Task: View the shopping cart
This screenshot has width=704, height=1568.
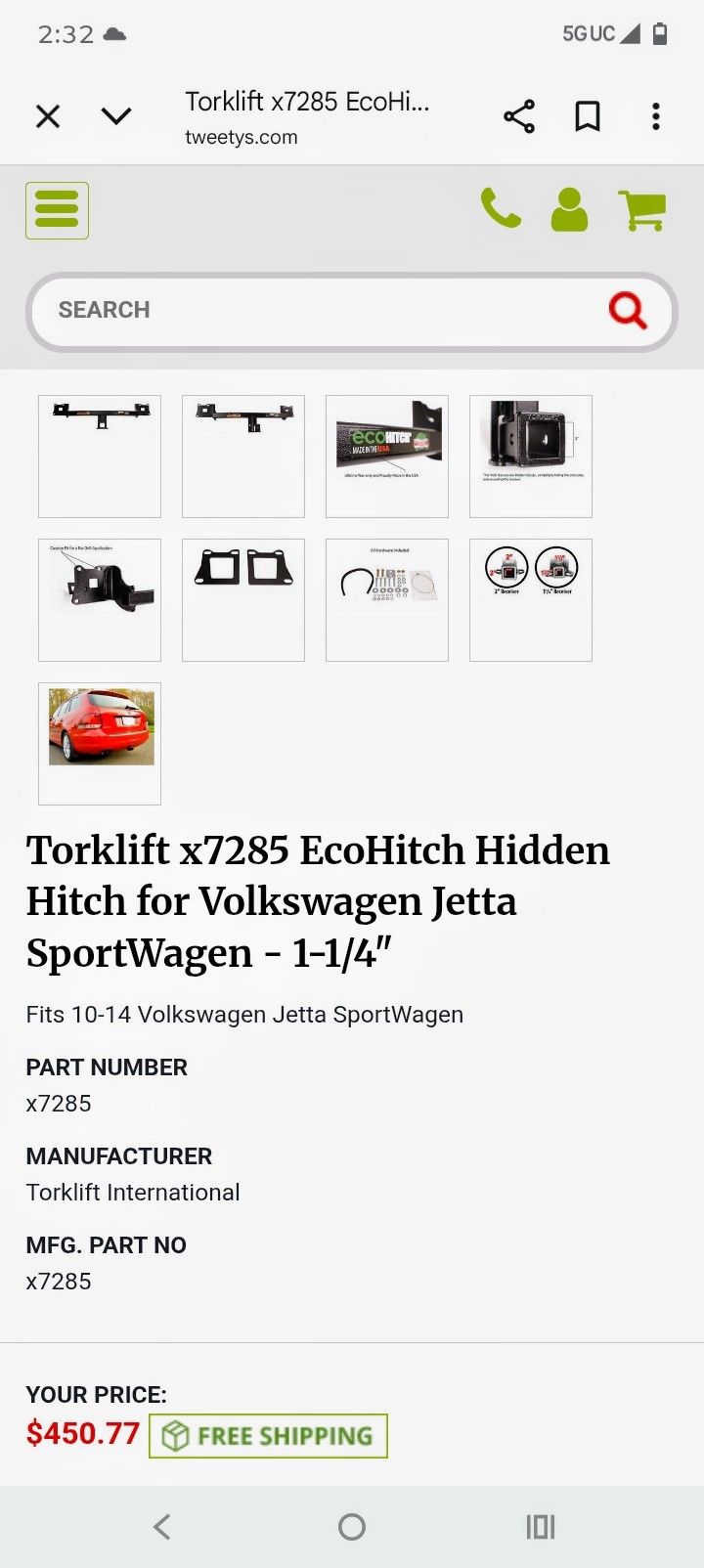Action: (x=642, y=210)
